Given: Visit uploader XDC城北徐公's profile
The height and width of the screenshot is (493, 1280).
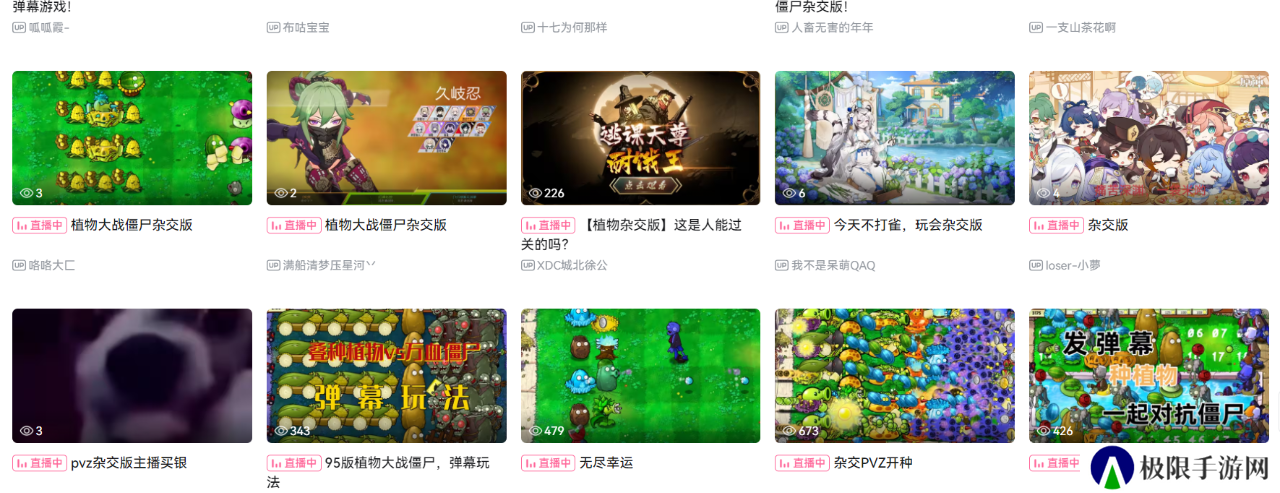Looking at the screenshot, I should pos(572,265).
